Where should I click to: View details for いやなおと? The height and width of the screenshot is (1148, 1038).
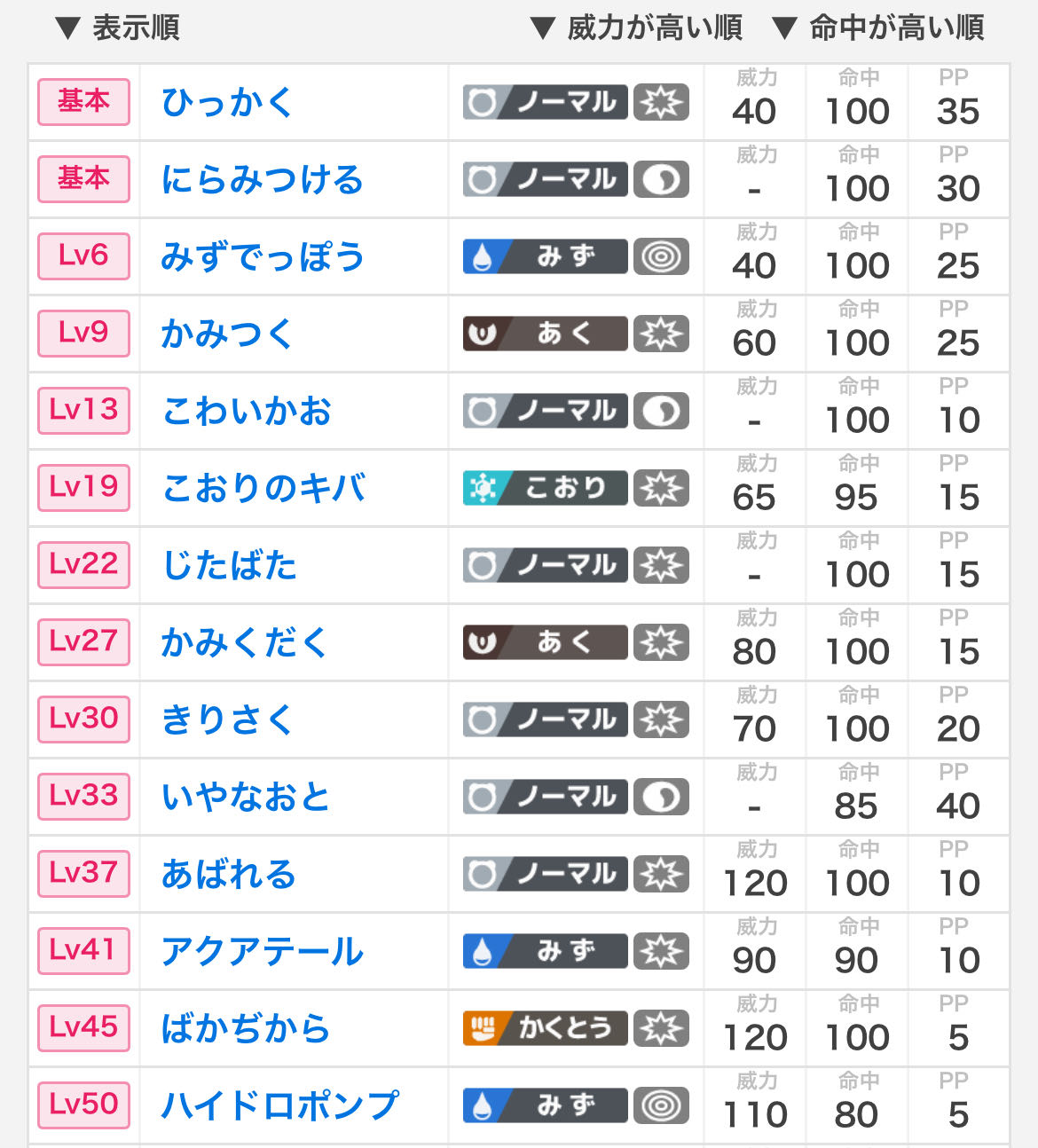coord(246,797)
